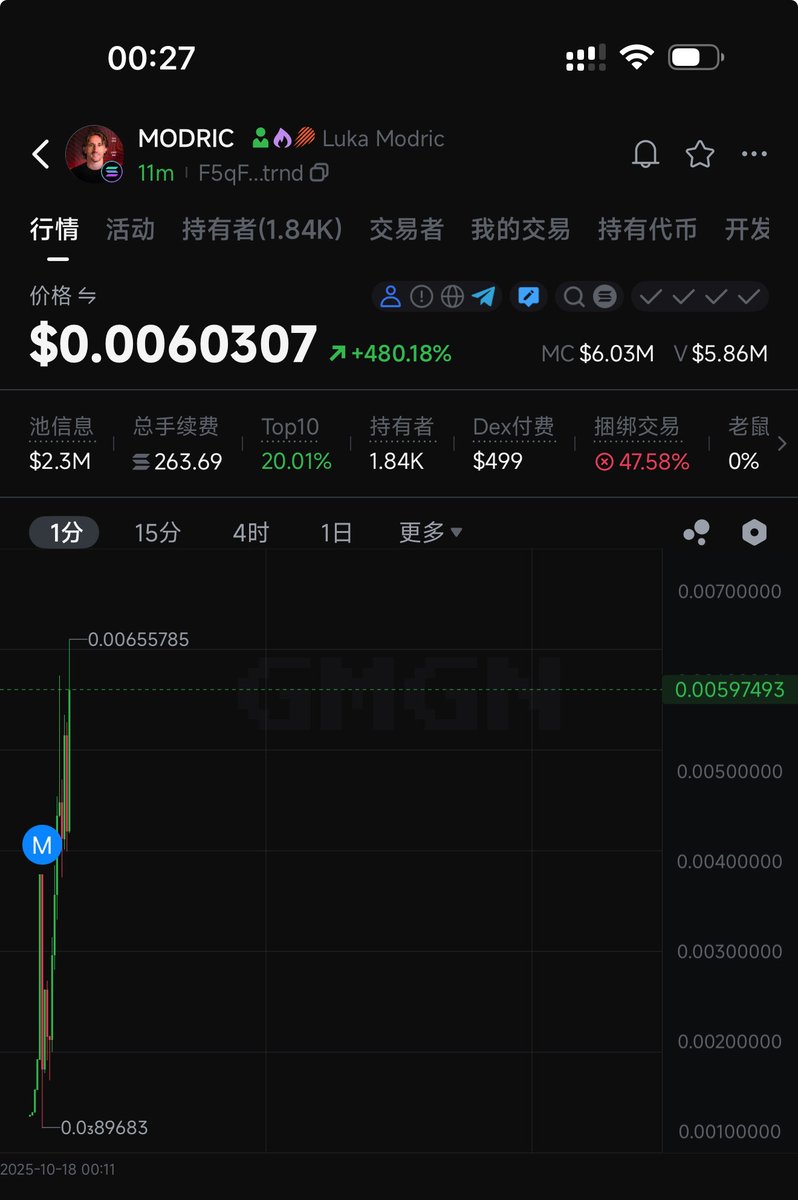798x1200 pixels.
Task: Expand the 更多 interval dropdown
Action: click(430, 532)
